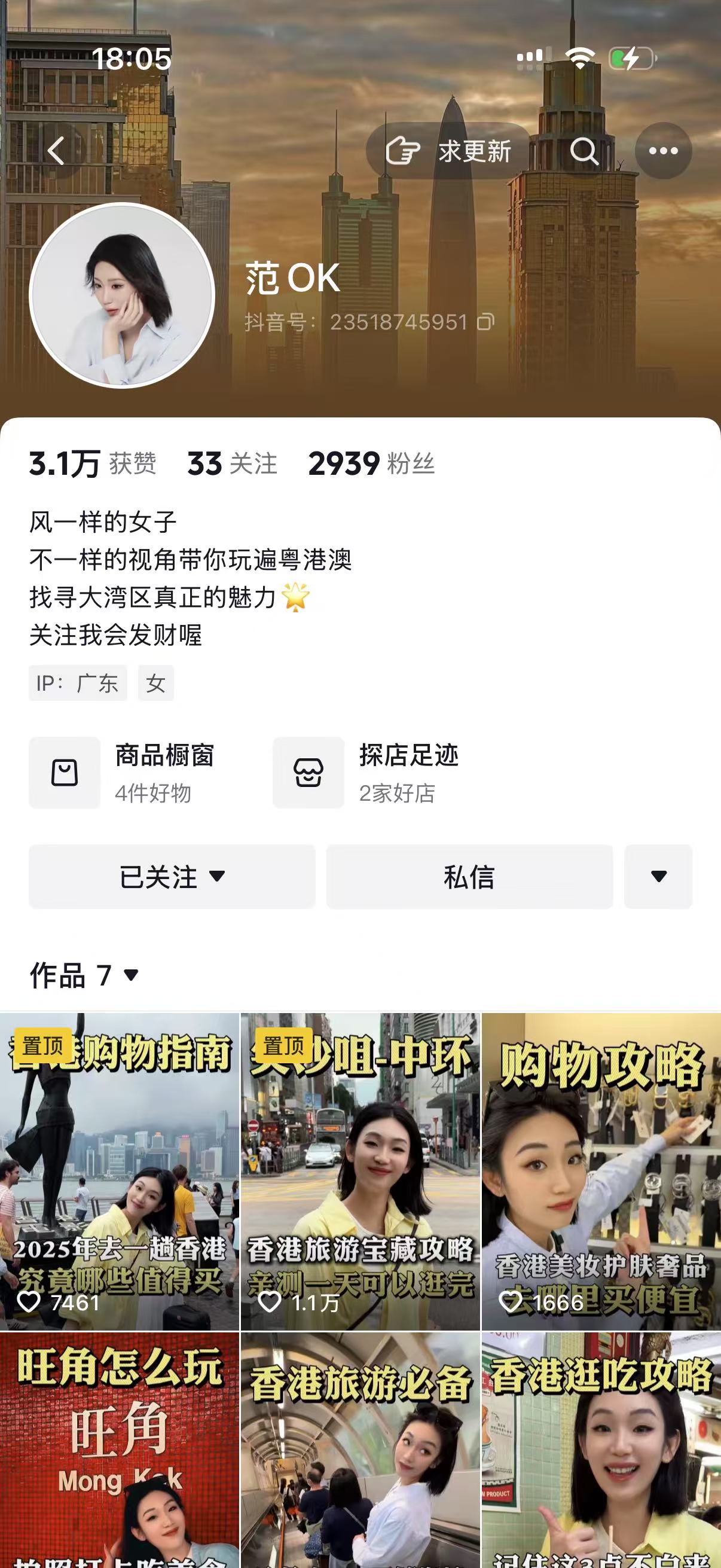
Task: Open pinned video 香港购物指南
Action: point(119,1172)
